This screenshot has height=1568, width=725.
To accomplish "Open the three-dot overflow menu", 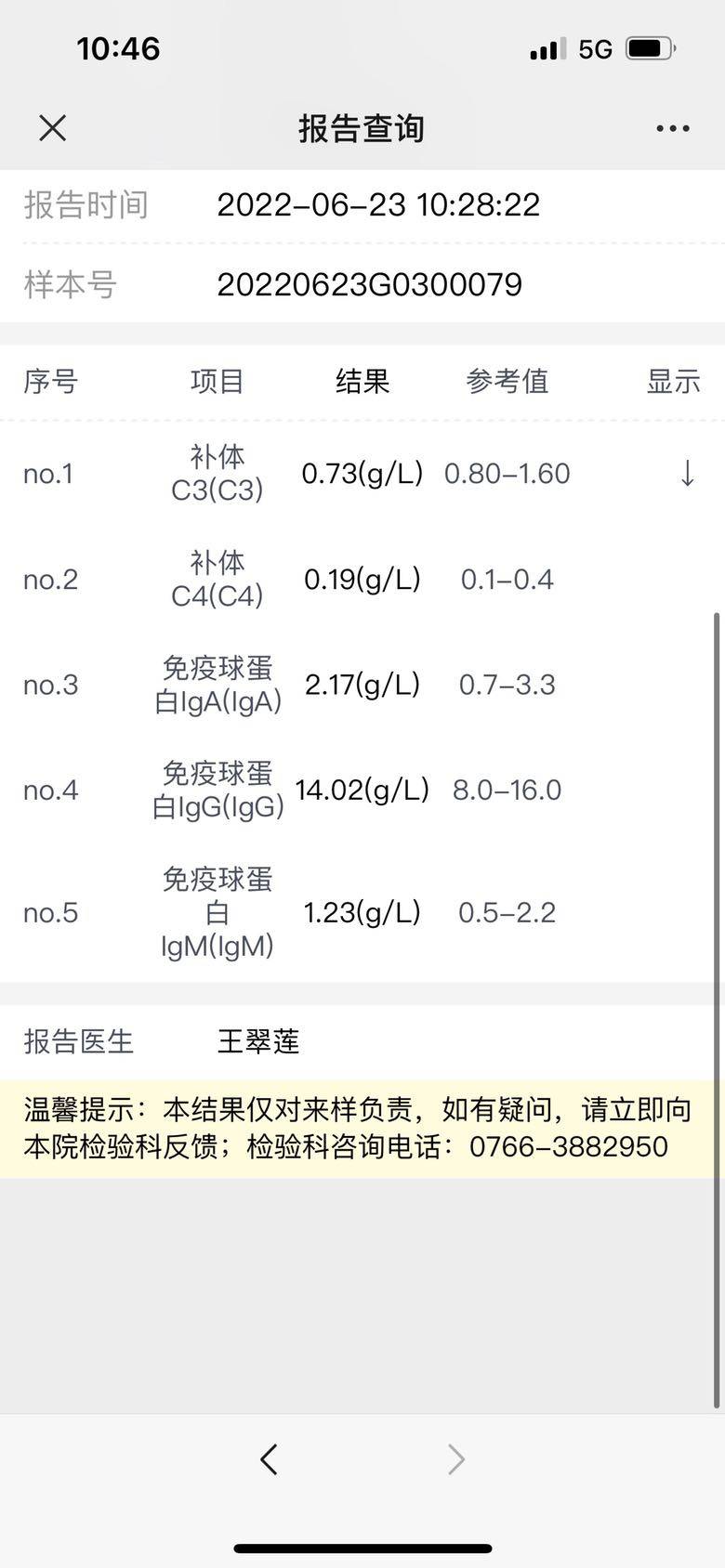I will pos(672,128).
